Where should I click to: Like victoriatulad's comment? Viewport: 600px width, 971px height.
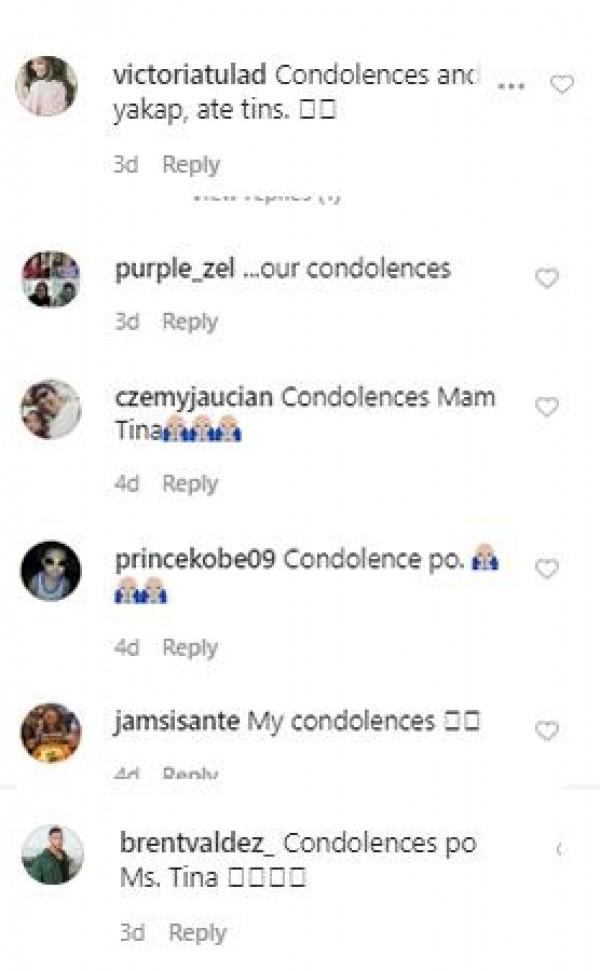[x=562, y=85]
